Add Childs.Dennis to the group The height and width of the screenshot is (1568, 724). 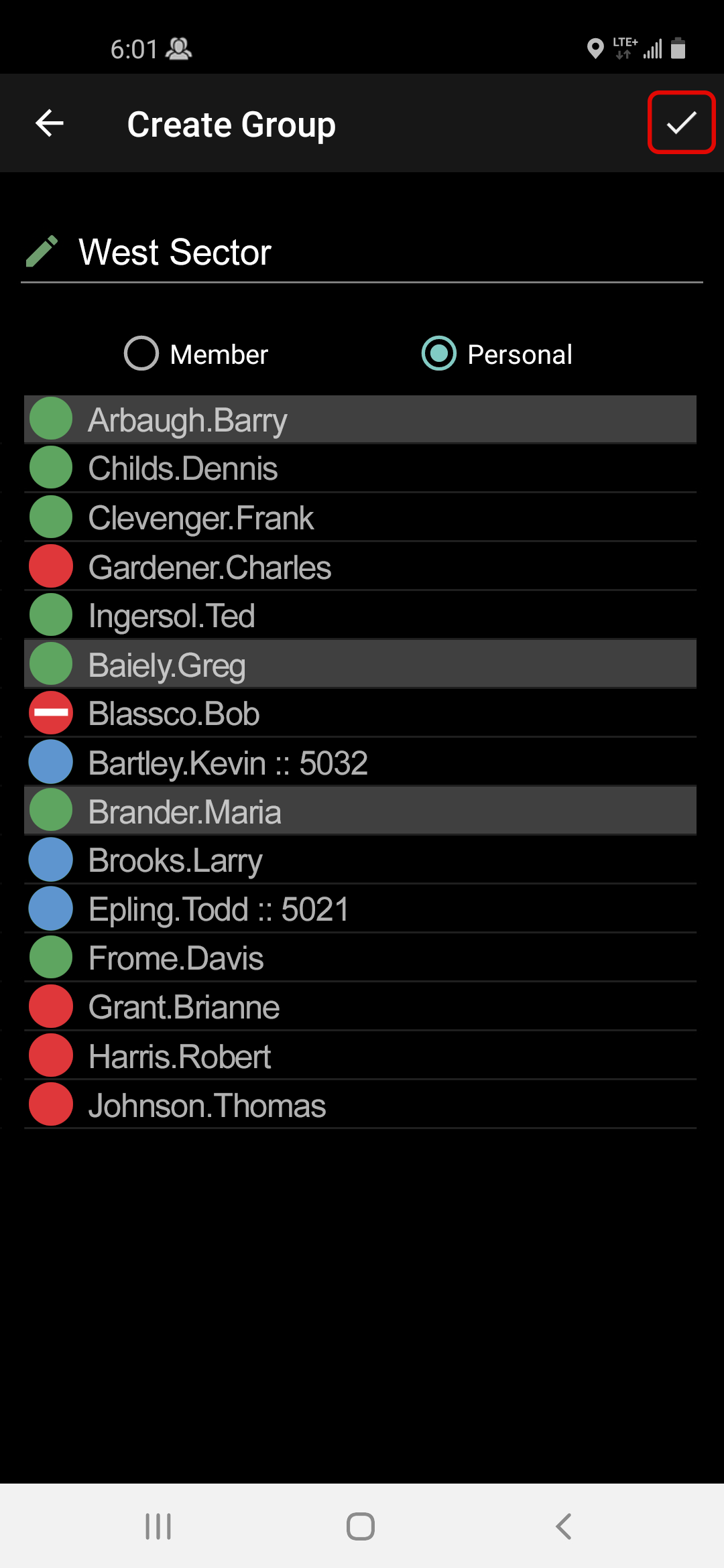(x=360, y=468)
